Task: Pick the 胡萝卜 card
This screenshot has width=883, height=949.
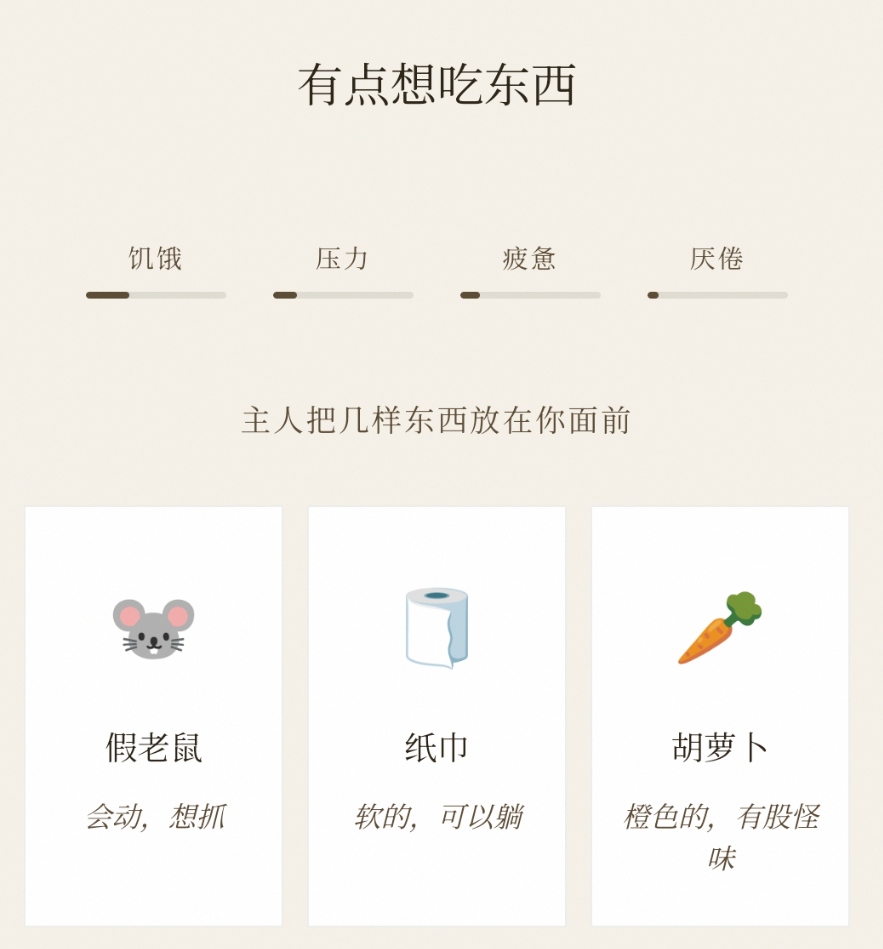Action: [x=719, y=715]
